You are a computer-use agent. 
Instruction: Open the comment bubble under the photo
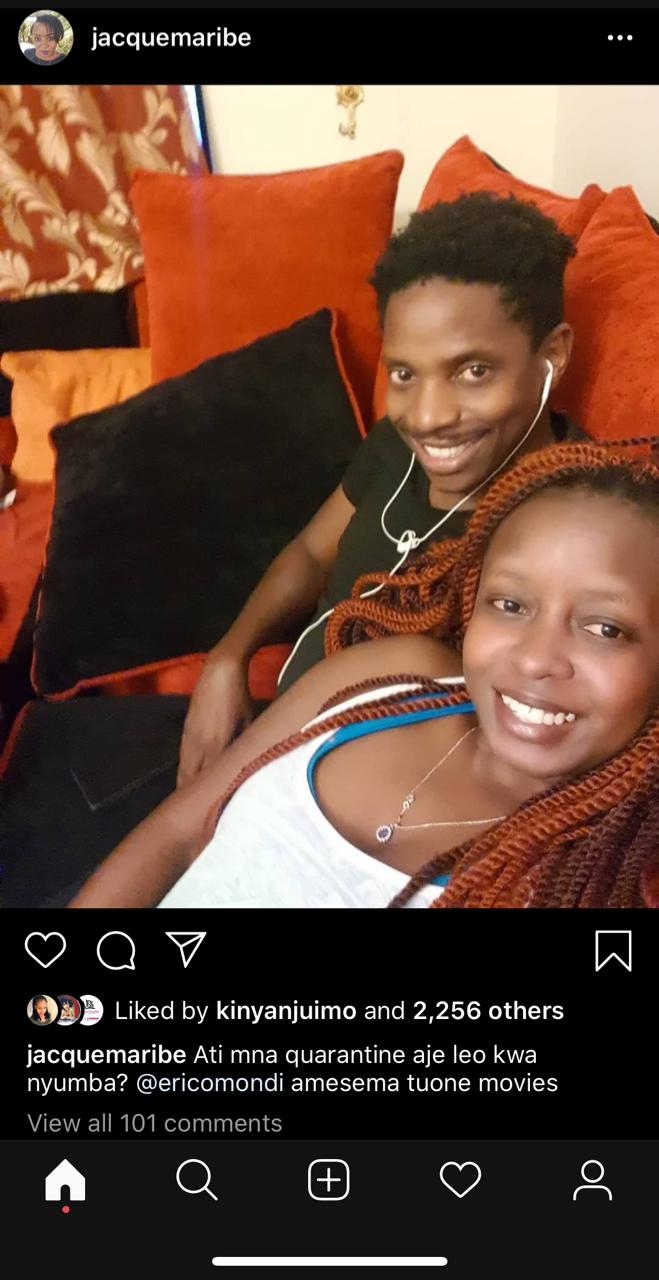(x=116, y=950)
